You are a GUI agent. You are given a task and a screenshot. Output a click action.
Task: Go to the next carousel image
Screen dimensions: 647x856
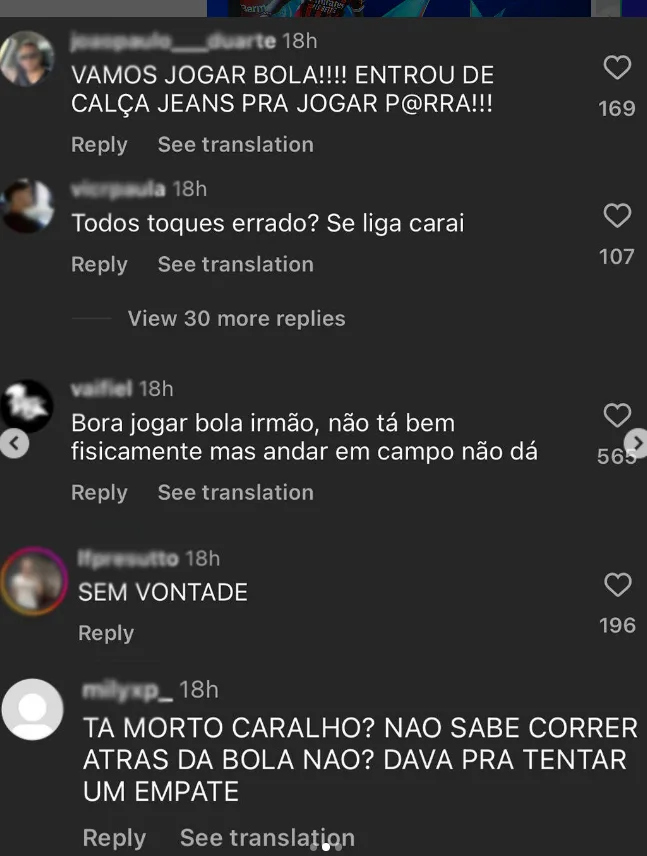click(x=635, y=443)
